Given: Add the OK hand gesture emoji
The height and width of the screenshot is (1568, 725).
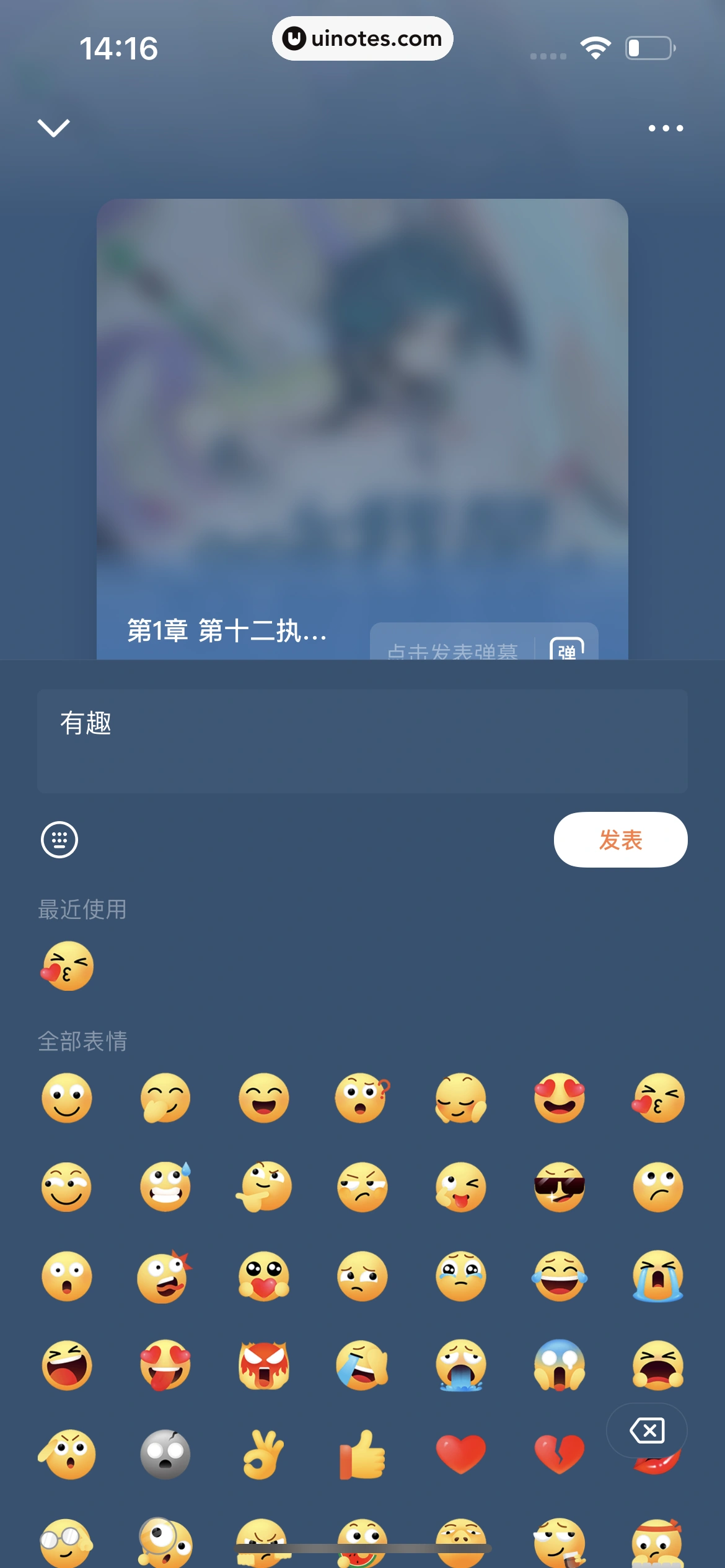Looking at the screenshot, I should (264, 1454).
